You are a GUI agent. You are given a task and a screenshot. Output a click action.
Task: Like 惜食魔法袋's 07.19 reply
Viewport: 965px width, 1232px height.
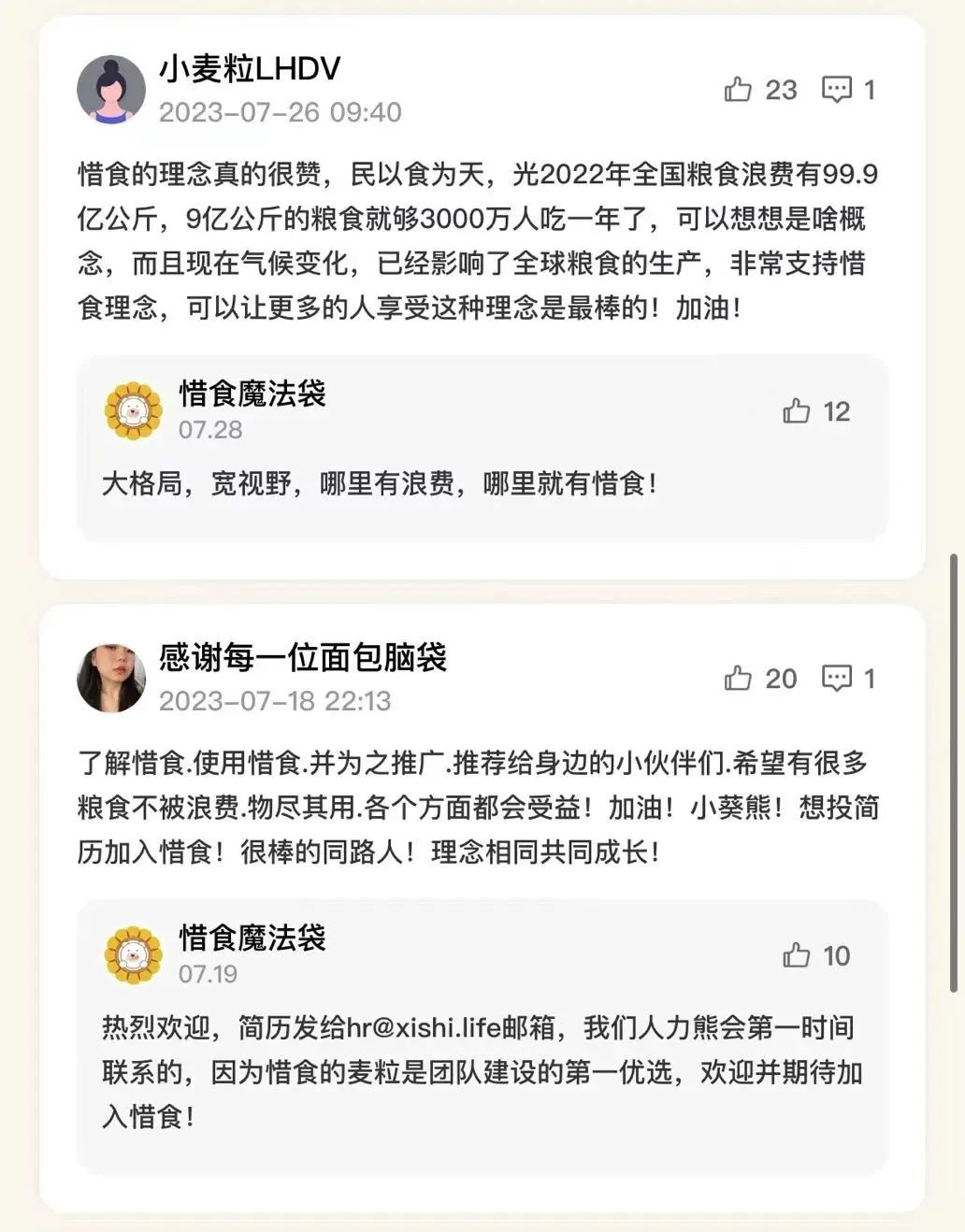pos(797,955)
